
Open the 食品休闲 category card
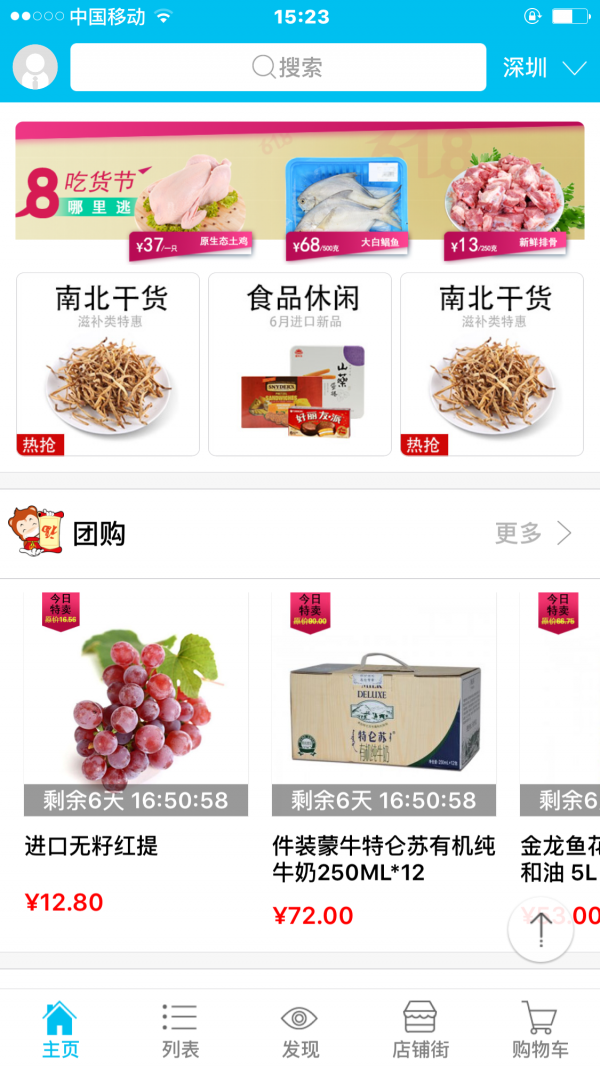(300, 364)
